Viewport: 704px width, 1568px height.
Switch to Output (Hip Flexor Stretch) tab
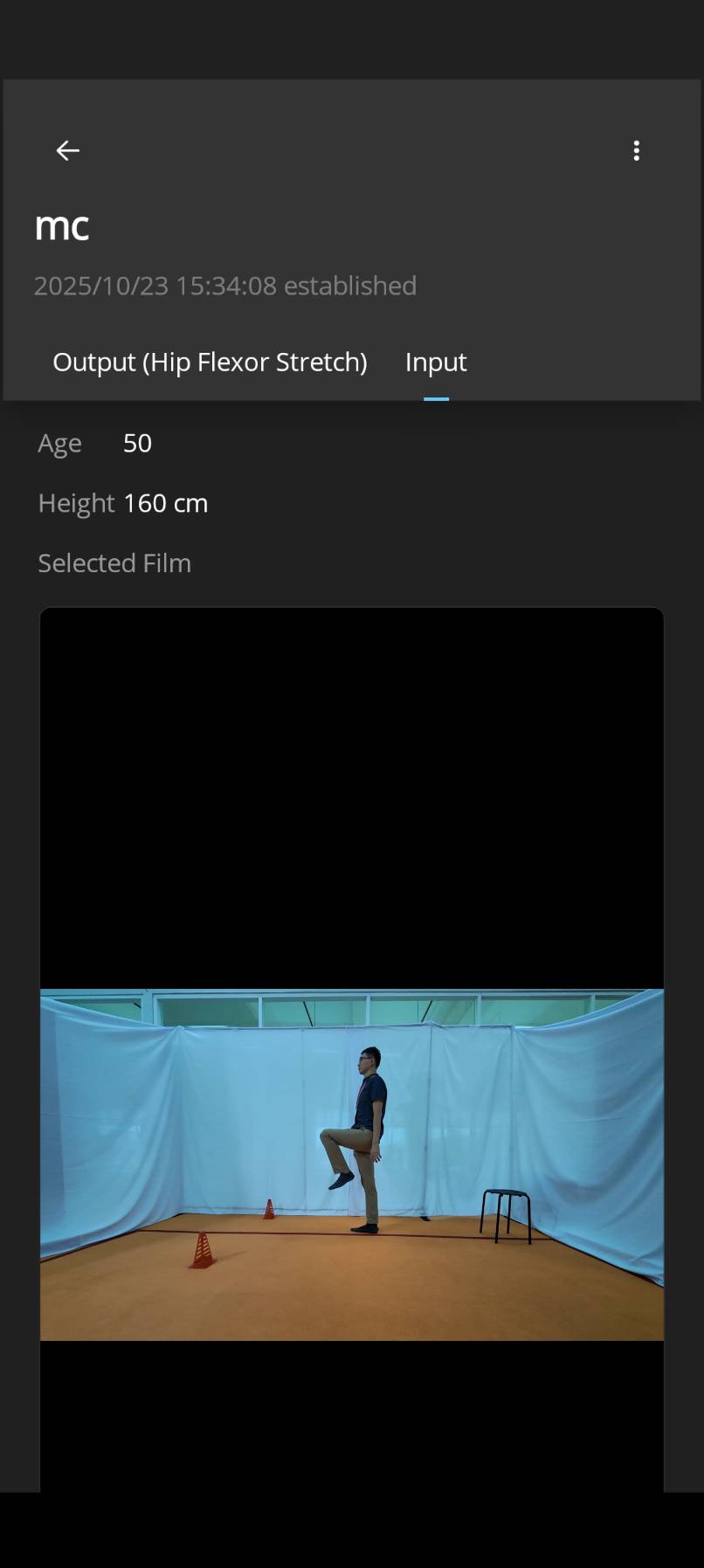point(210,362)
